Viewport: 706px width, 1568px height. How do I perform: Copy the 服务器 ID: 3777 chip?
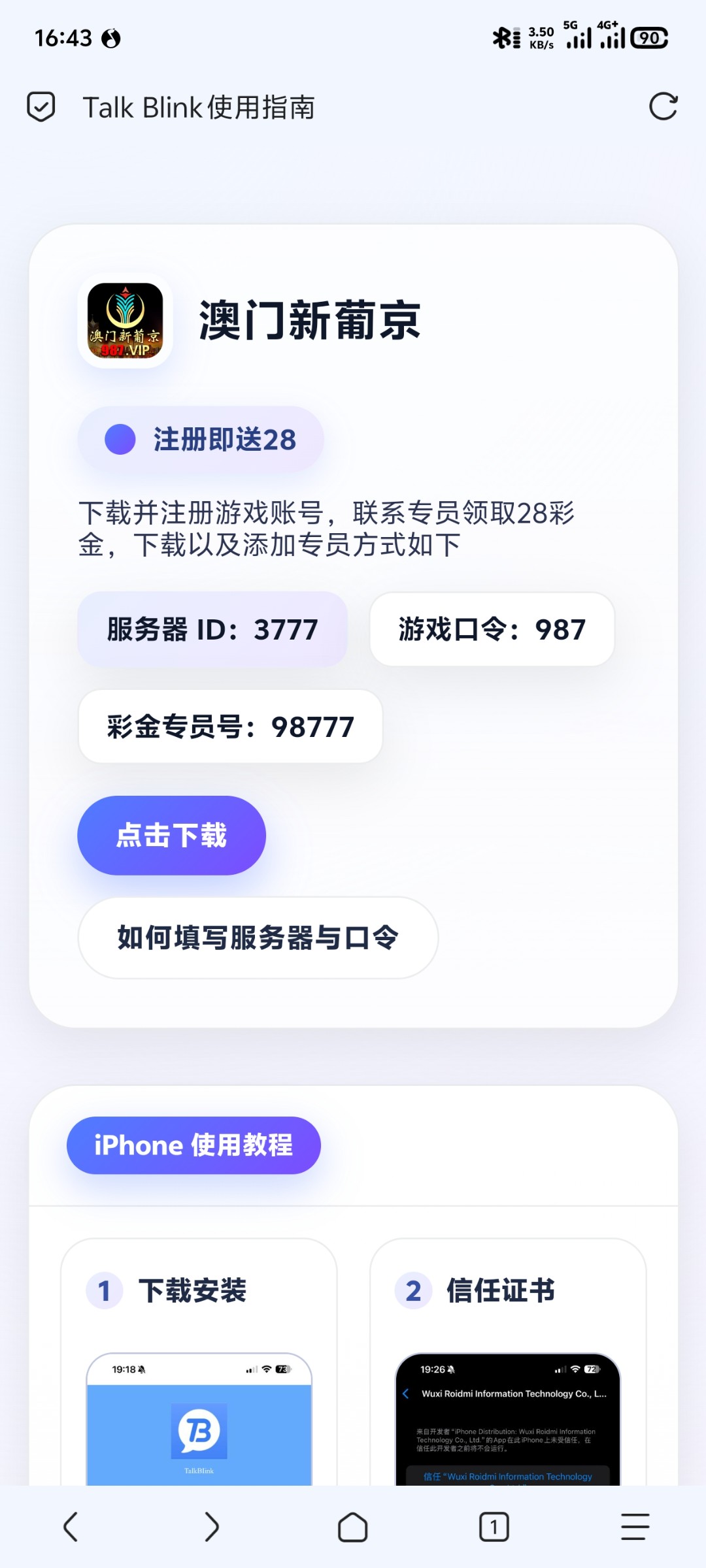point(212,629)
